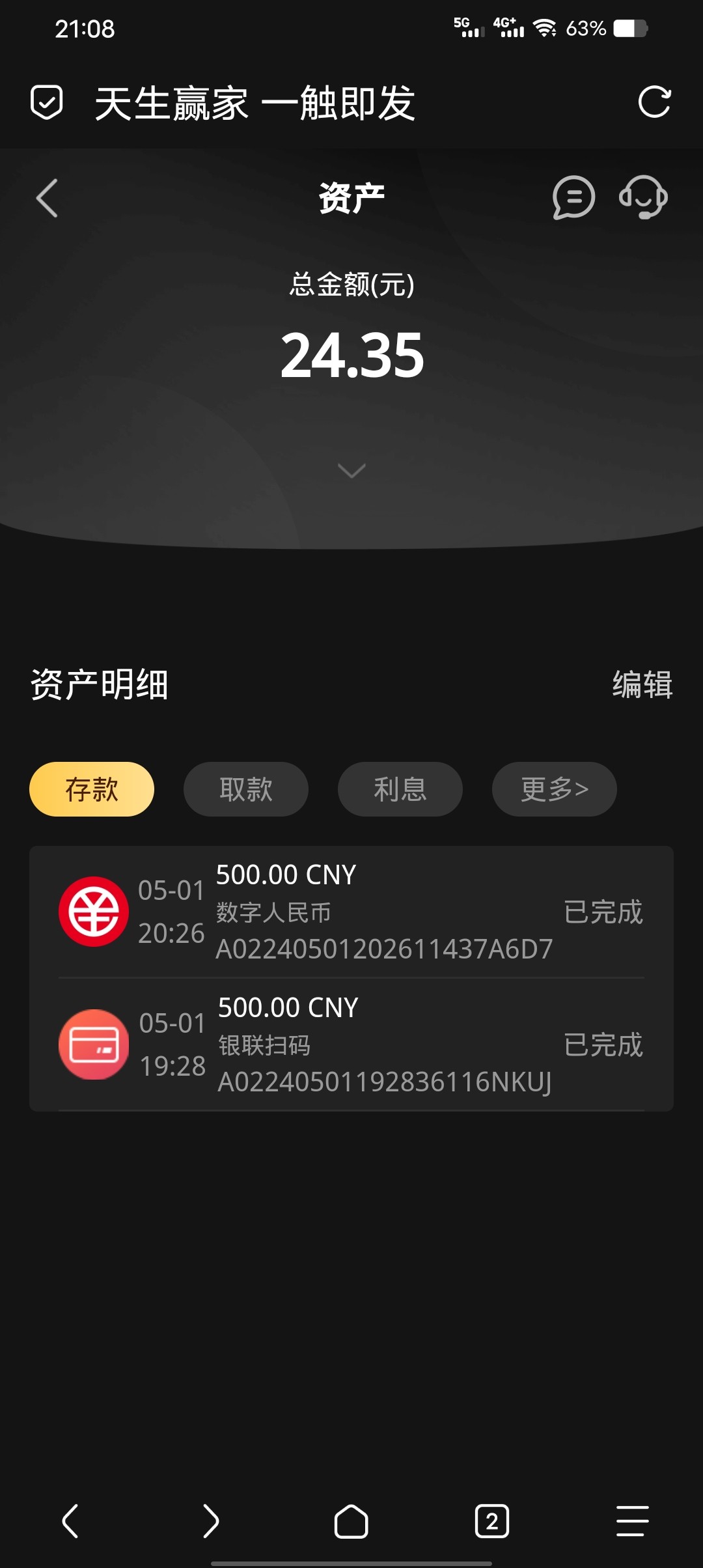
Task: Switch to the 取款 (withdrawal) filter
Action: pos(246,789)
